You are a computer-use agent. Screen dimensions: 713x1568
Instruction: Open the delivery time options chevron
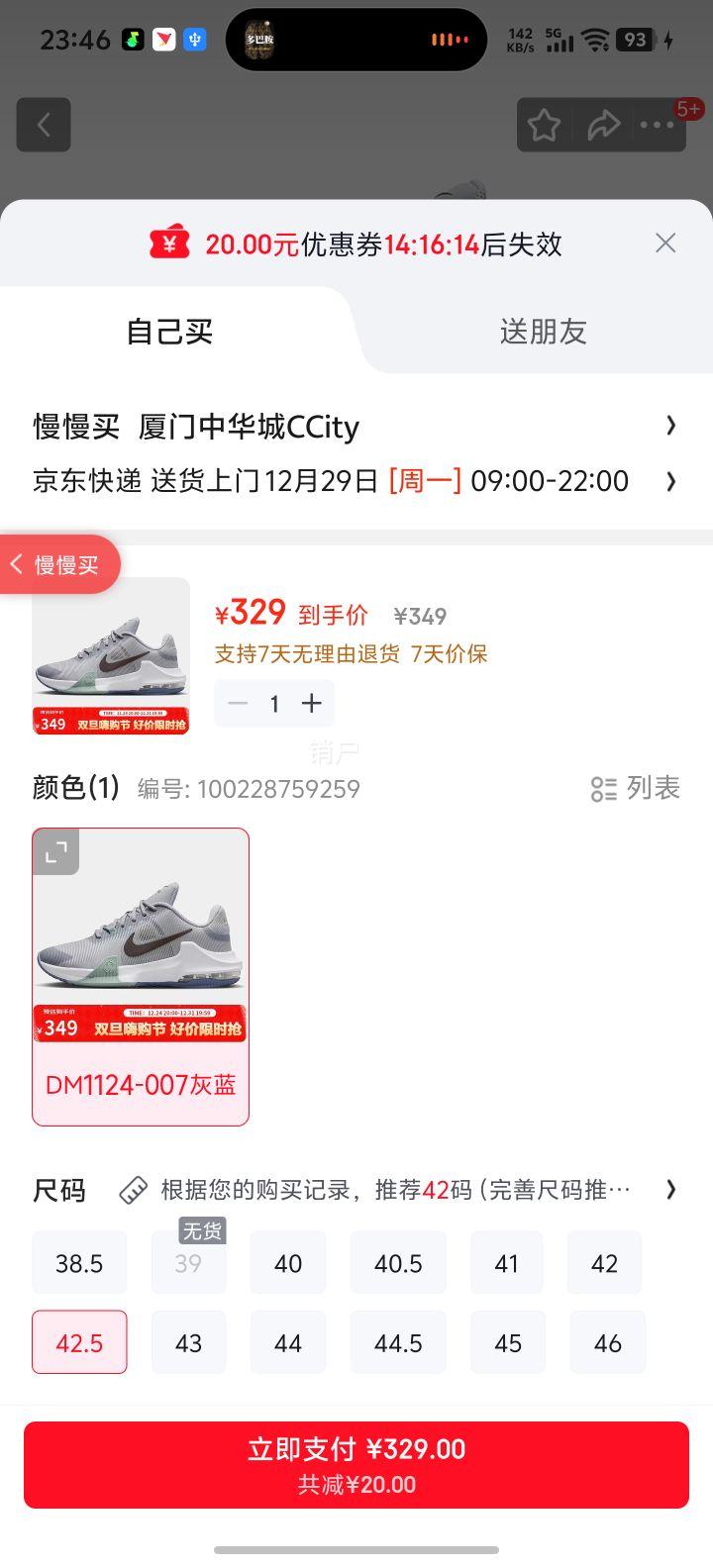[671, 482]
